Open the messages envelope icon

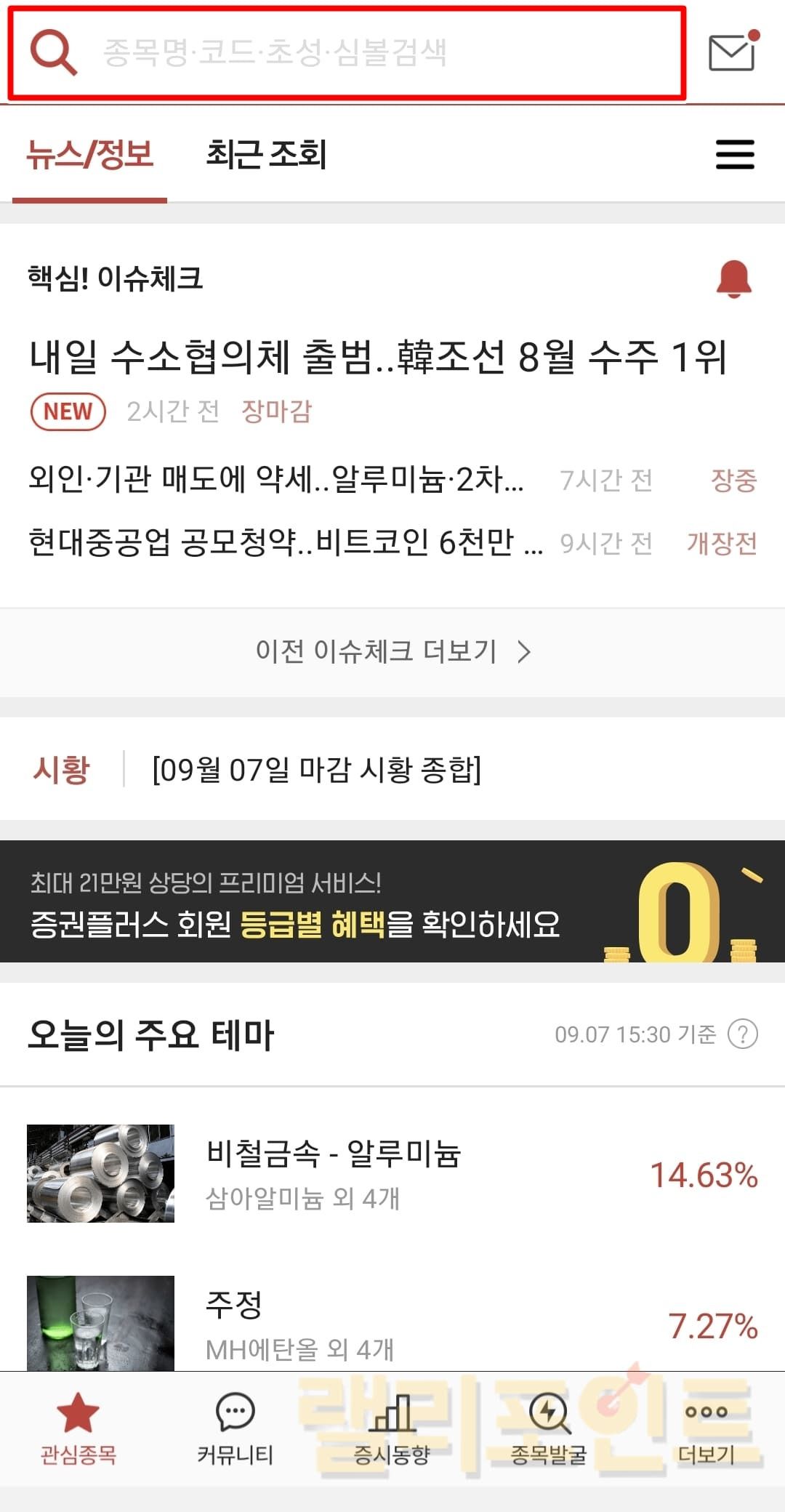tap(733, 52)
